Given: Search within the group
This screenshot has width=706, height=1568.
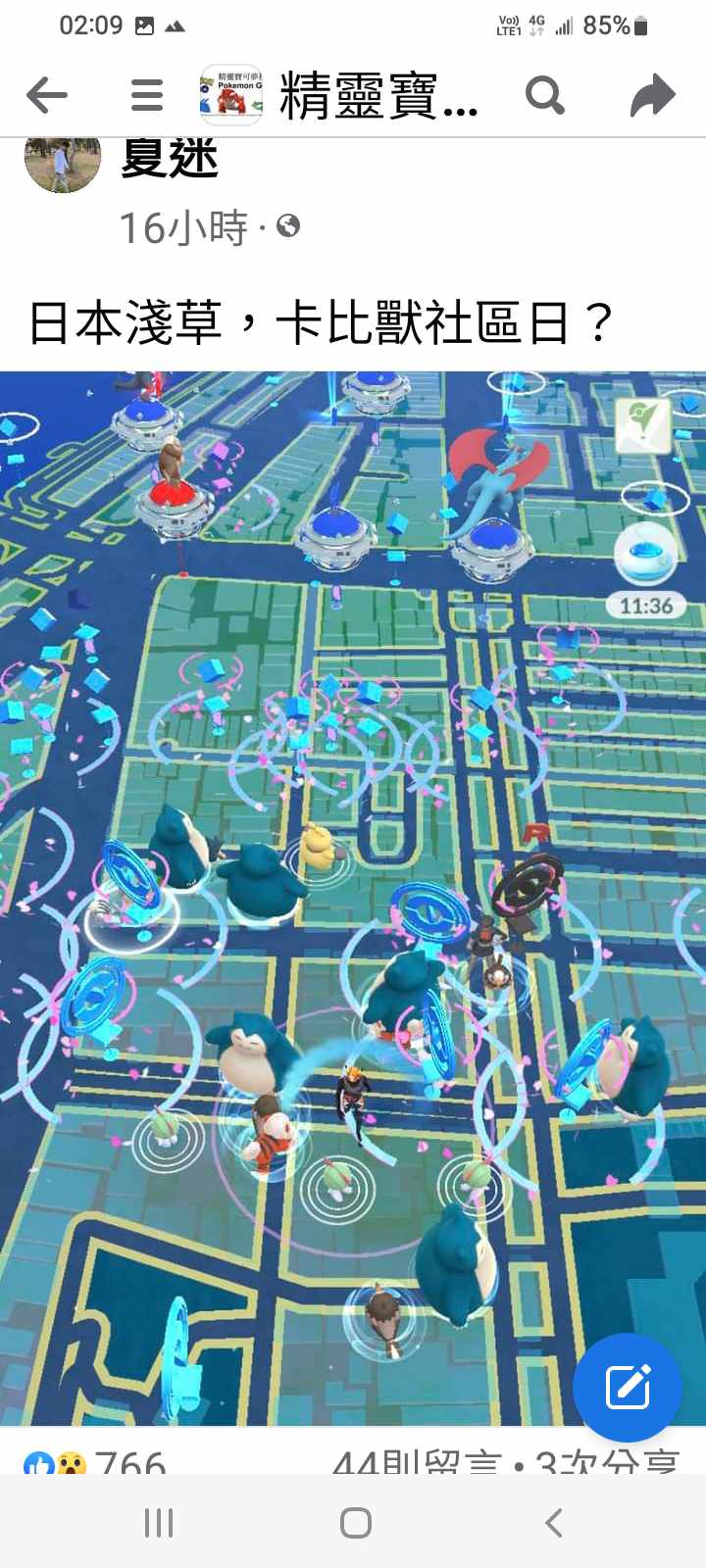Looking at the screenshot, I should point(544,95).
